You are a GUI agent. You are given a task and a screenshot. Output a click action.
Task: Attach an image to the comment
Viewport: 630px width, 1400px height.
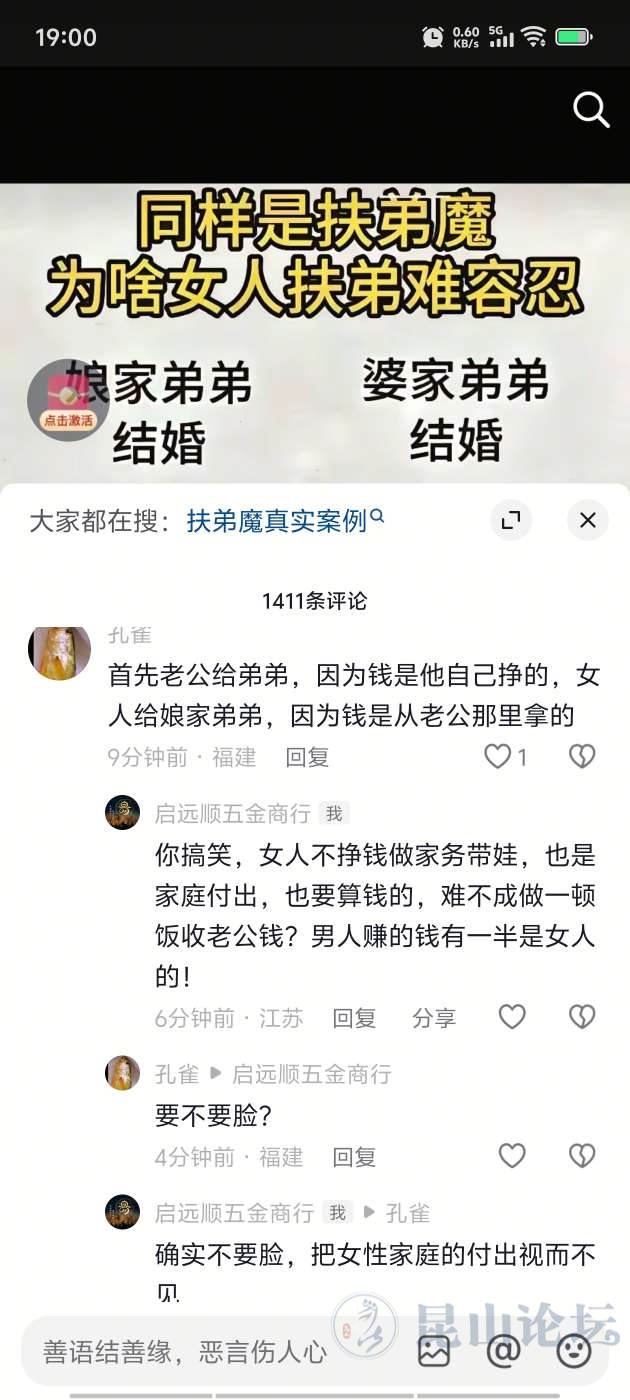coord(434,1352)
